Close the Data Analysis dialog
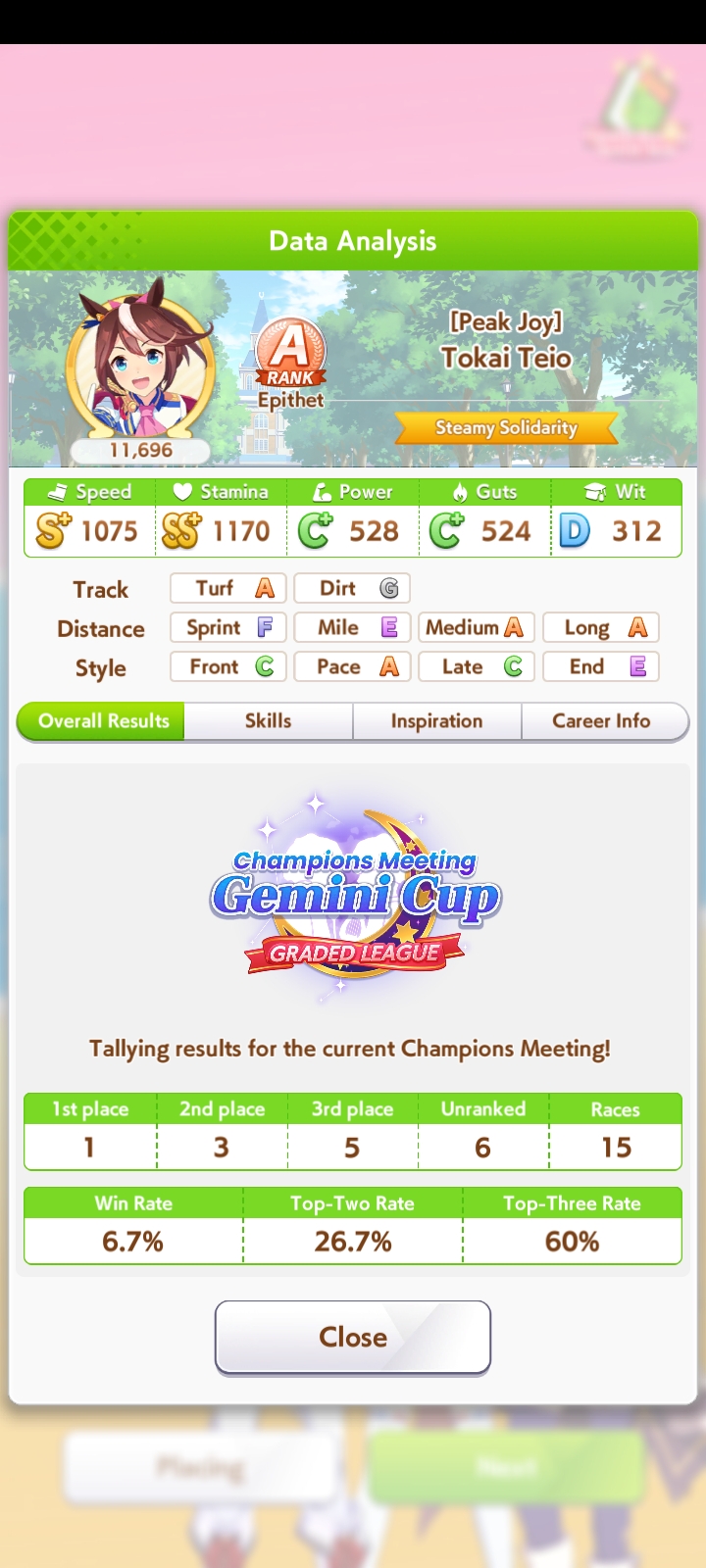706x1568 pixels. point(353,1337)
